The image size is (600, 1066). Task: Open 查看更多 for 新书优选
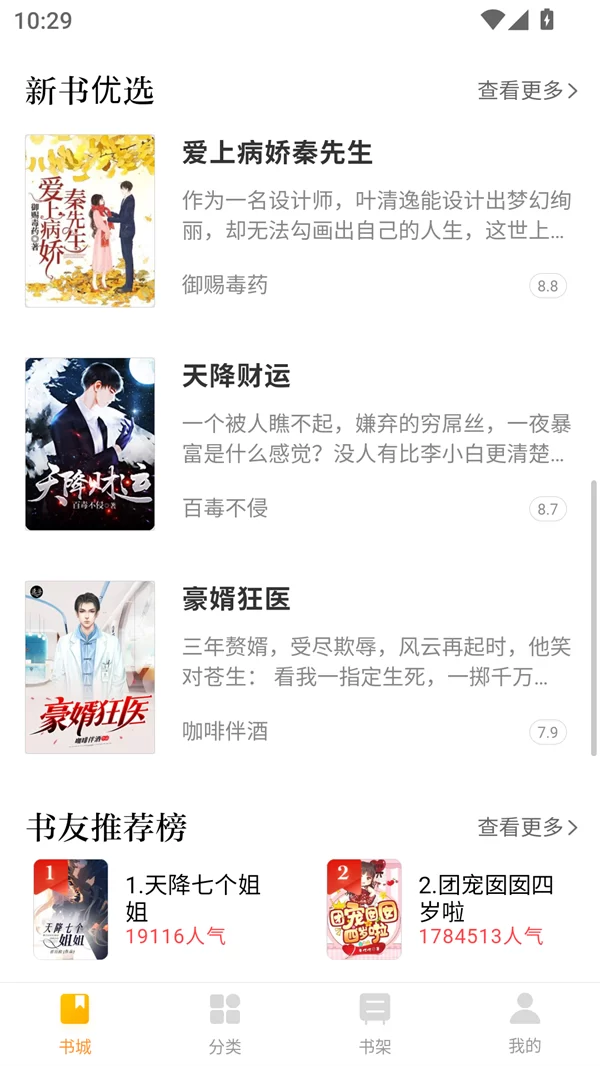tap(527, 91)
